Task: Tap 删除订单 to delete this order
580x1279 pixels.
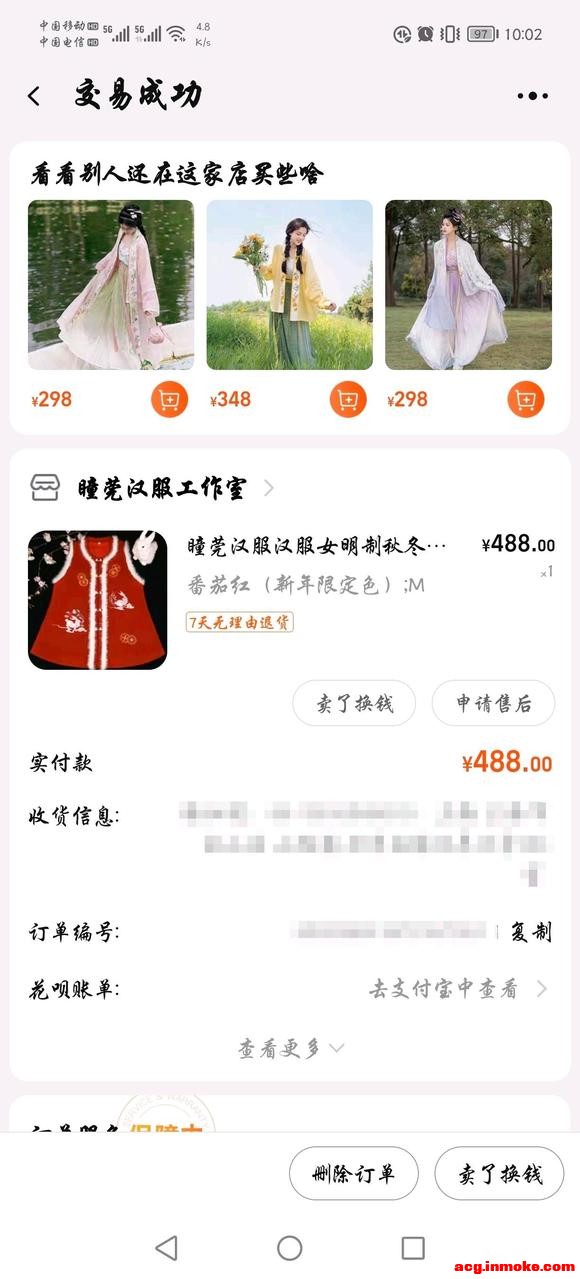Action: 354,1174
